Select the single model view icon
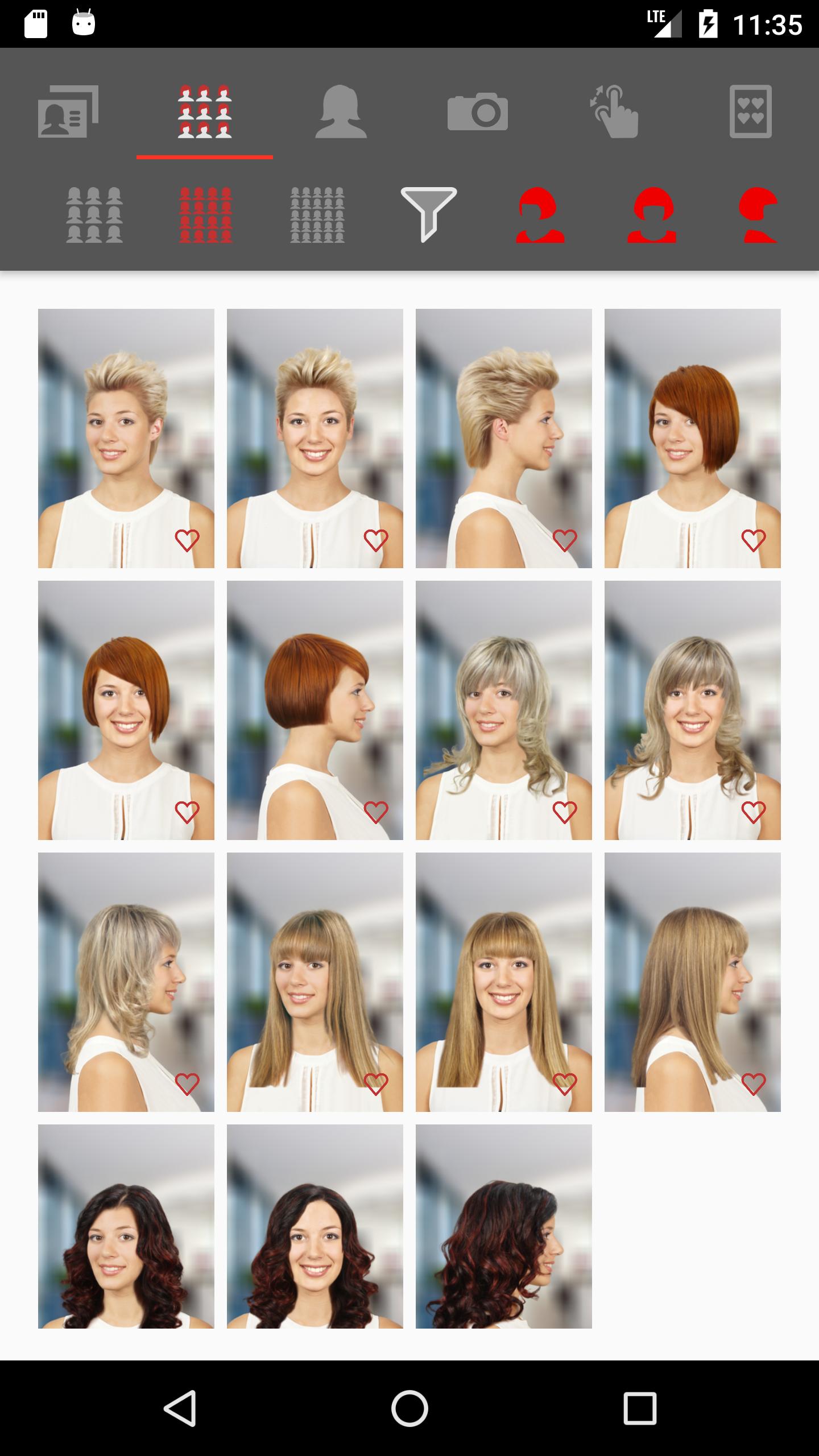 pos(341,111)
